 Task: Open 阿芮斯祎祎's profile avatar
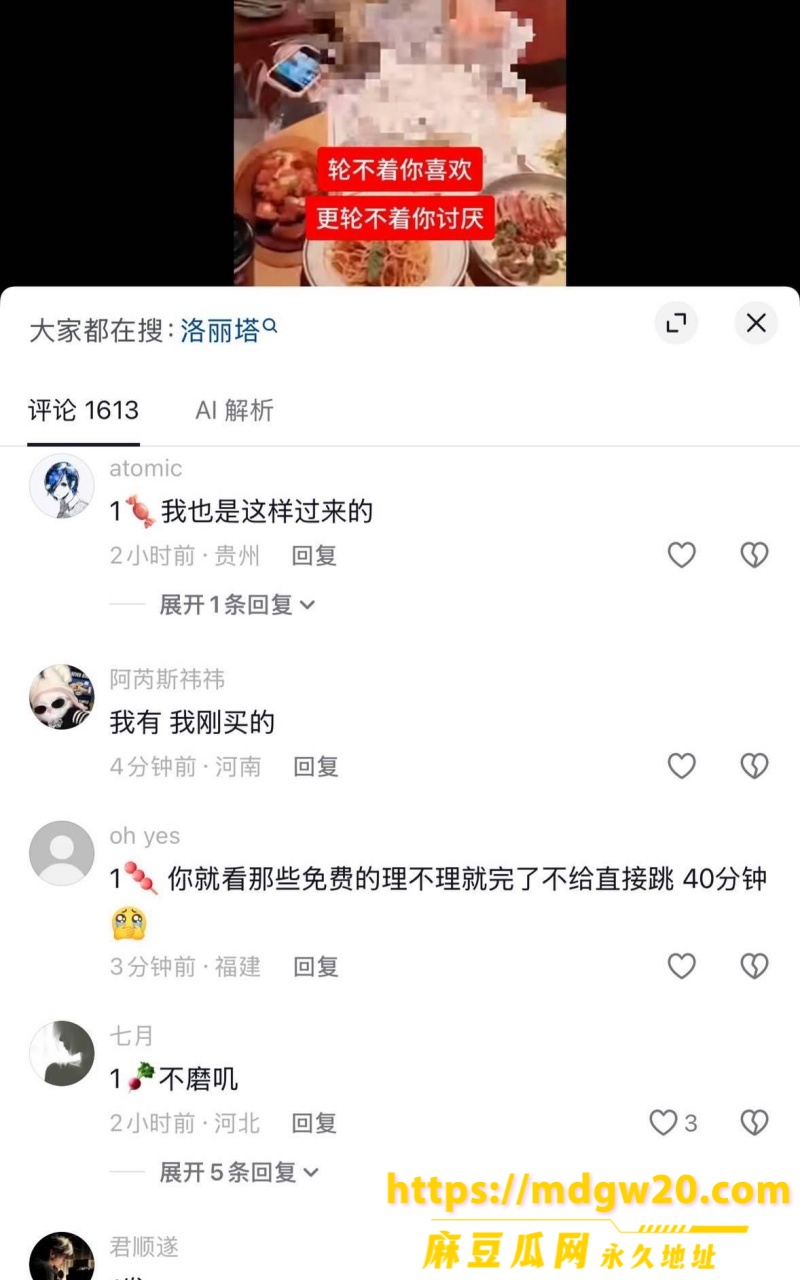pyautogui.click(x=62, y=697)
